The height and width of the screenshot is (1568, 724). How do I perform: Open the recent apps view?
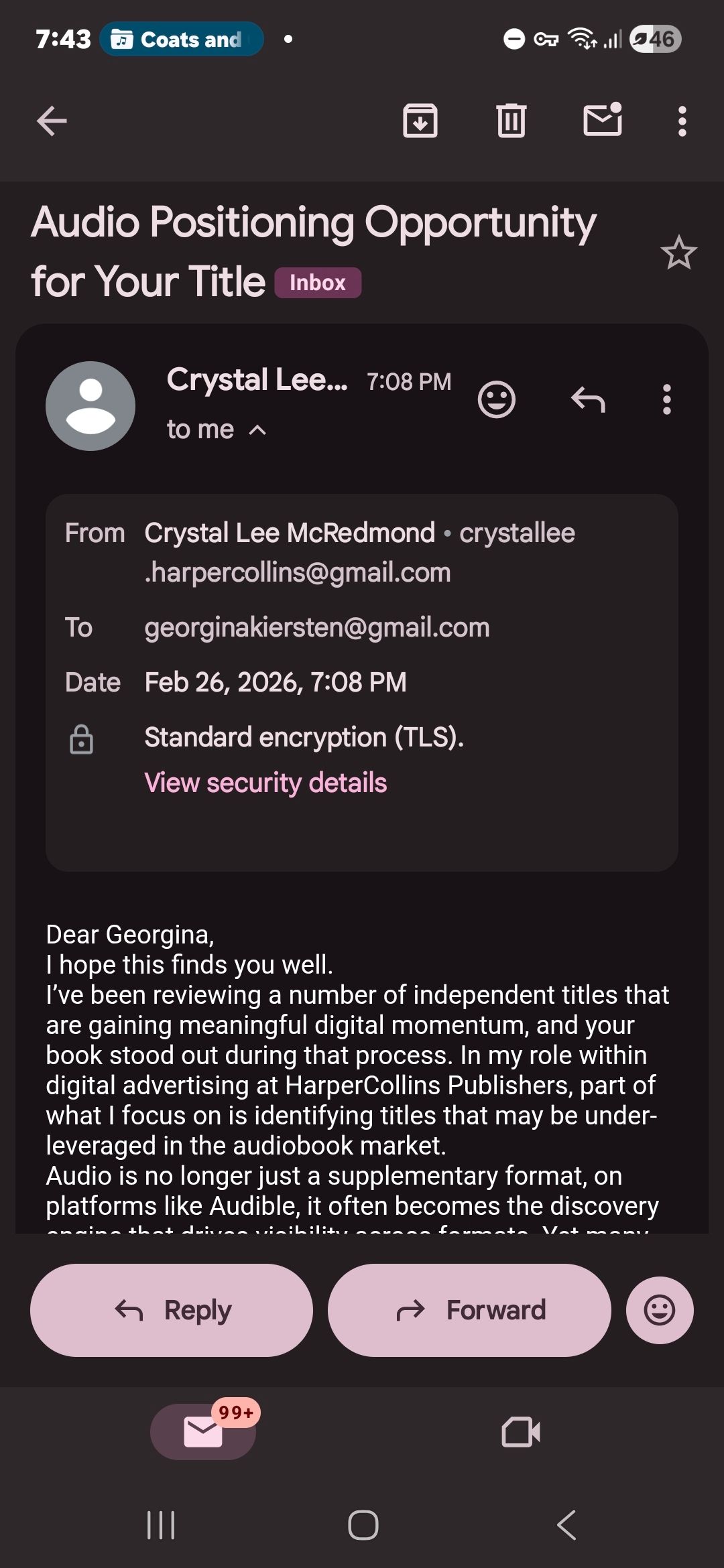click(161, 1525)
